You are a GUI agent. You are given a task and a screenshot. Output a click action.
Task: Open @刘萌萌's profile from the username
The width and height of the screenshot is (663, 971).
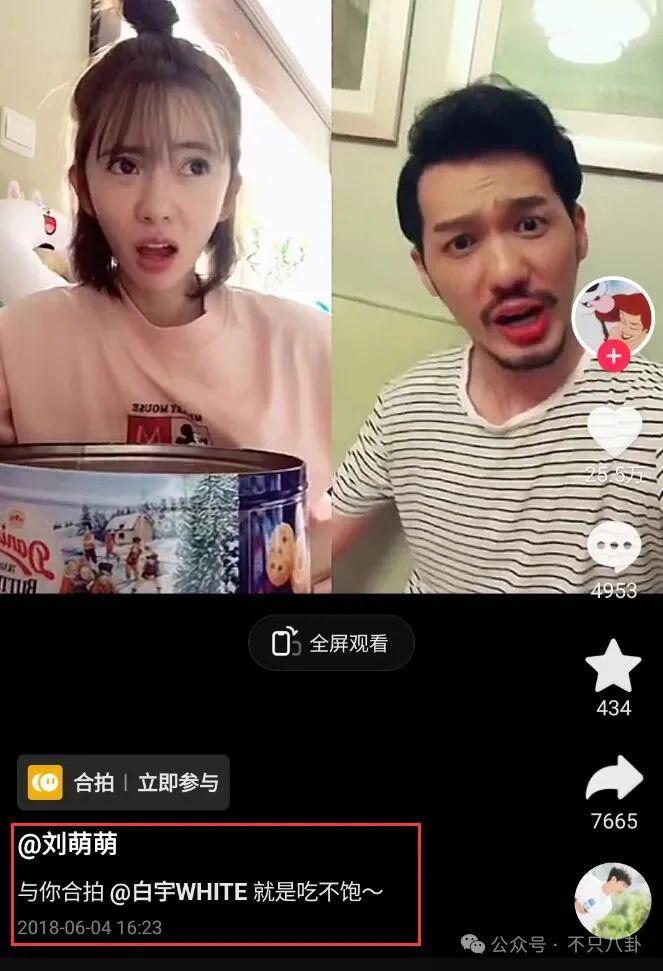pyautogui.click(x=68, y=845)
